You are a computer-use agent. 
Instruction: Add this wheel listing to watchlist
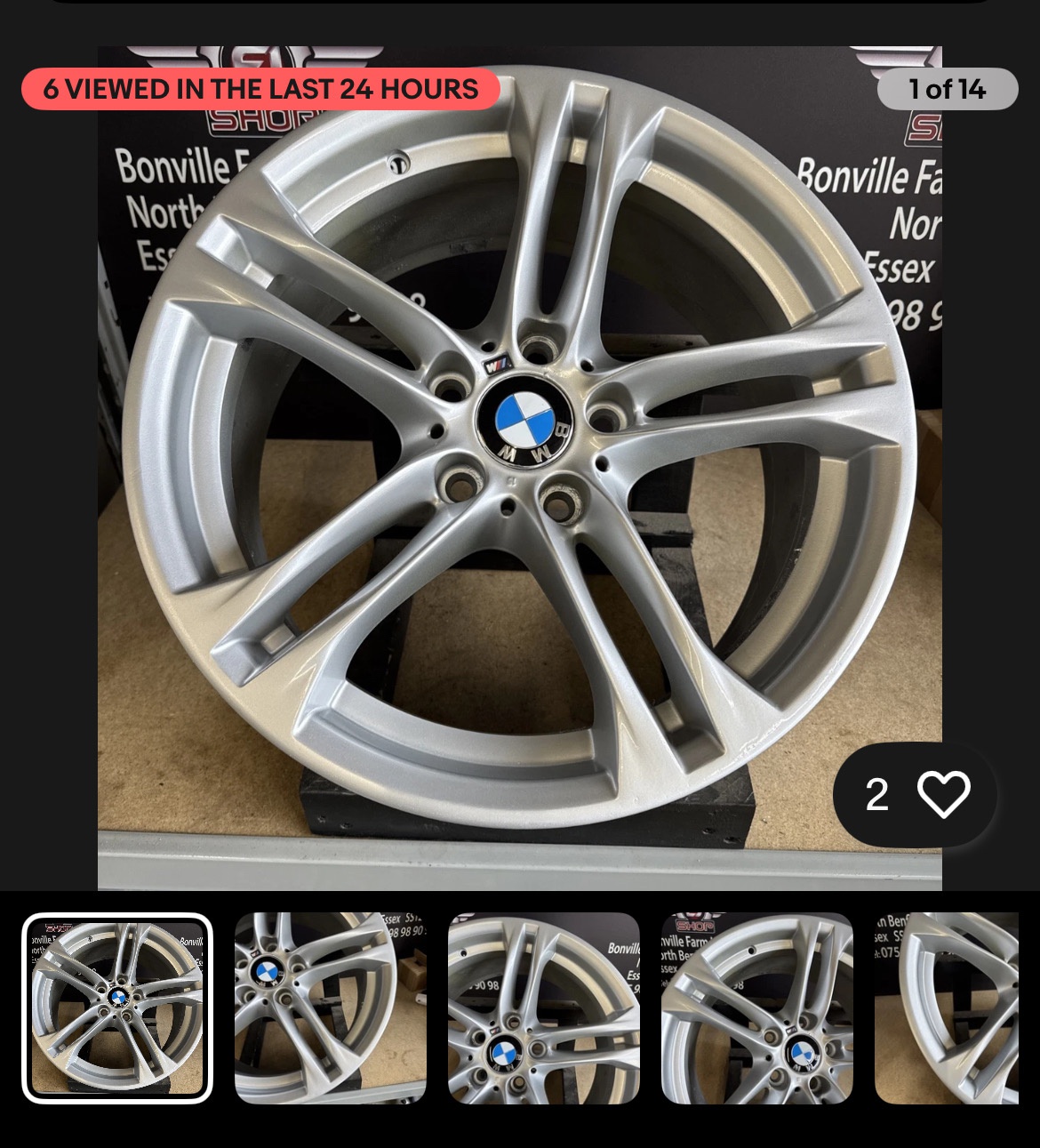click(943, 794)
